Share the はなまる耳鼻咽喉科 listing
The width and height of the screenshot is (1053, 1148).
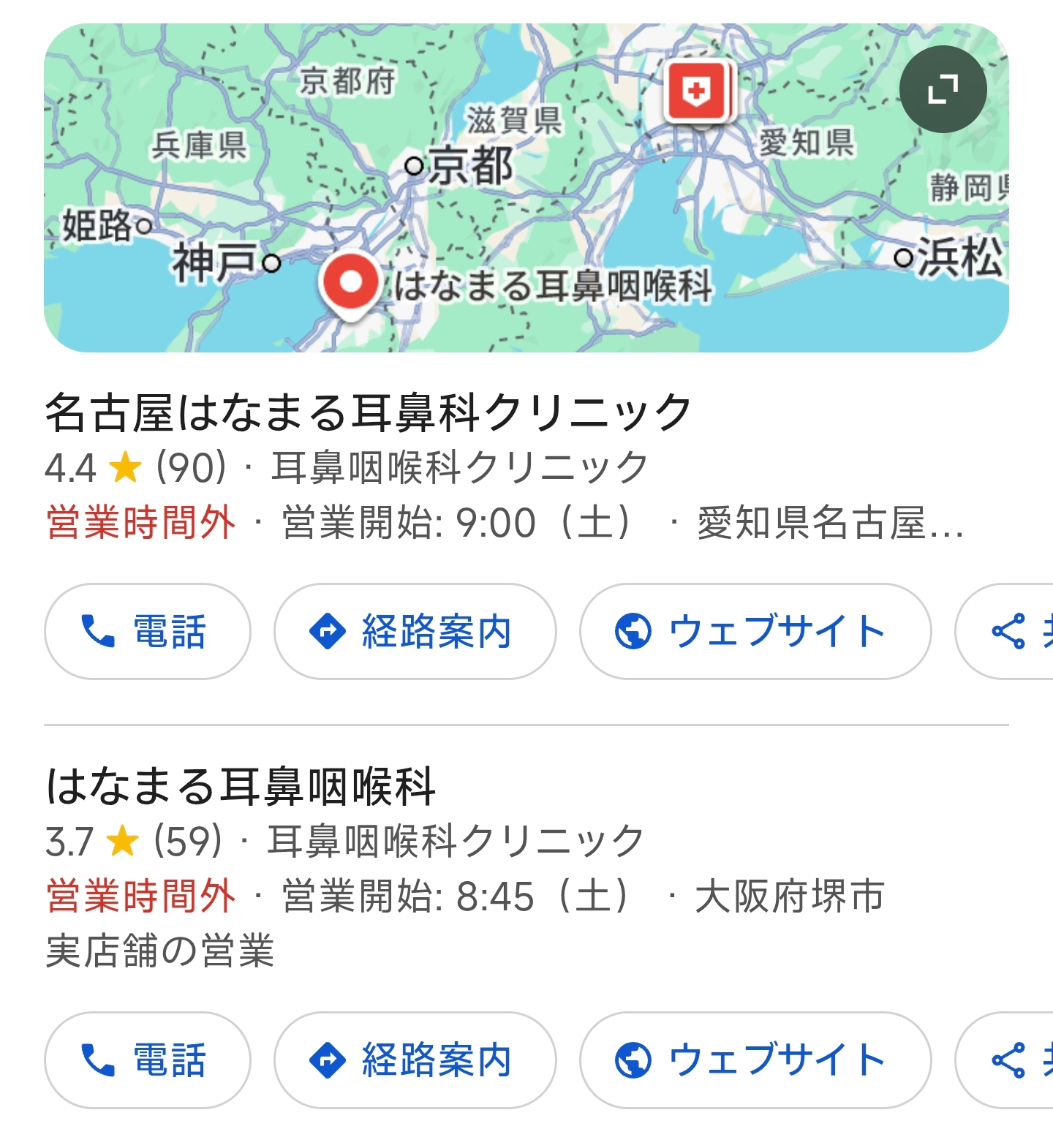[x=1005, y=1060]
